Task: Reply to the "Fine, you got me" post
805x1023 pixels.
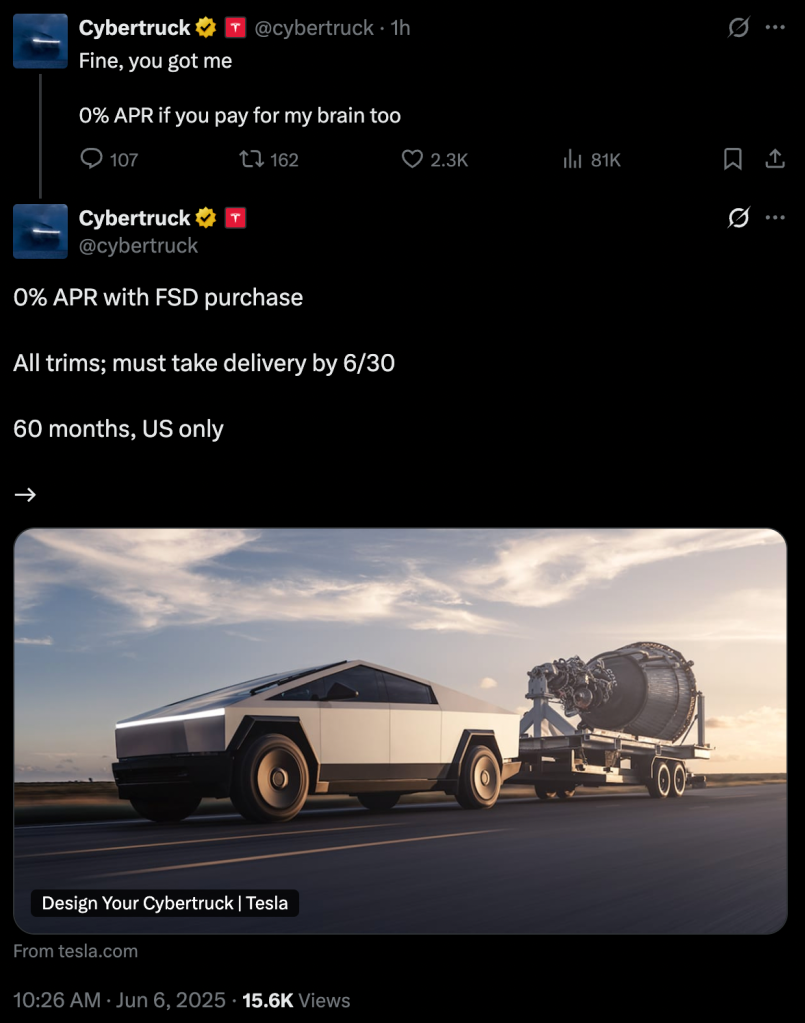Action: (x=92, y=159)
